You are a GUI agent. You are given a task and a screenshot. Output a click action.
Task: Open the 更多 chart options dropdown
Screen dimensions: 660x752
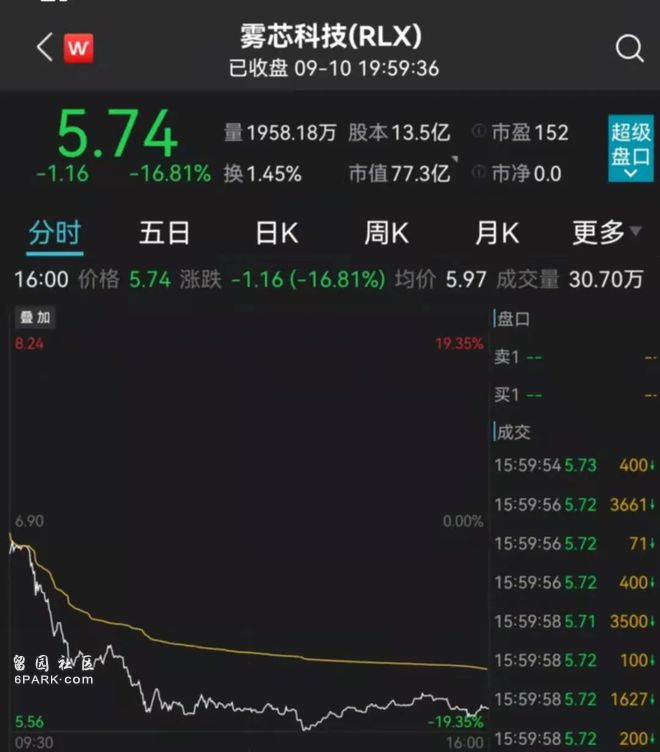tap(606, 233)
